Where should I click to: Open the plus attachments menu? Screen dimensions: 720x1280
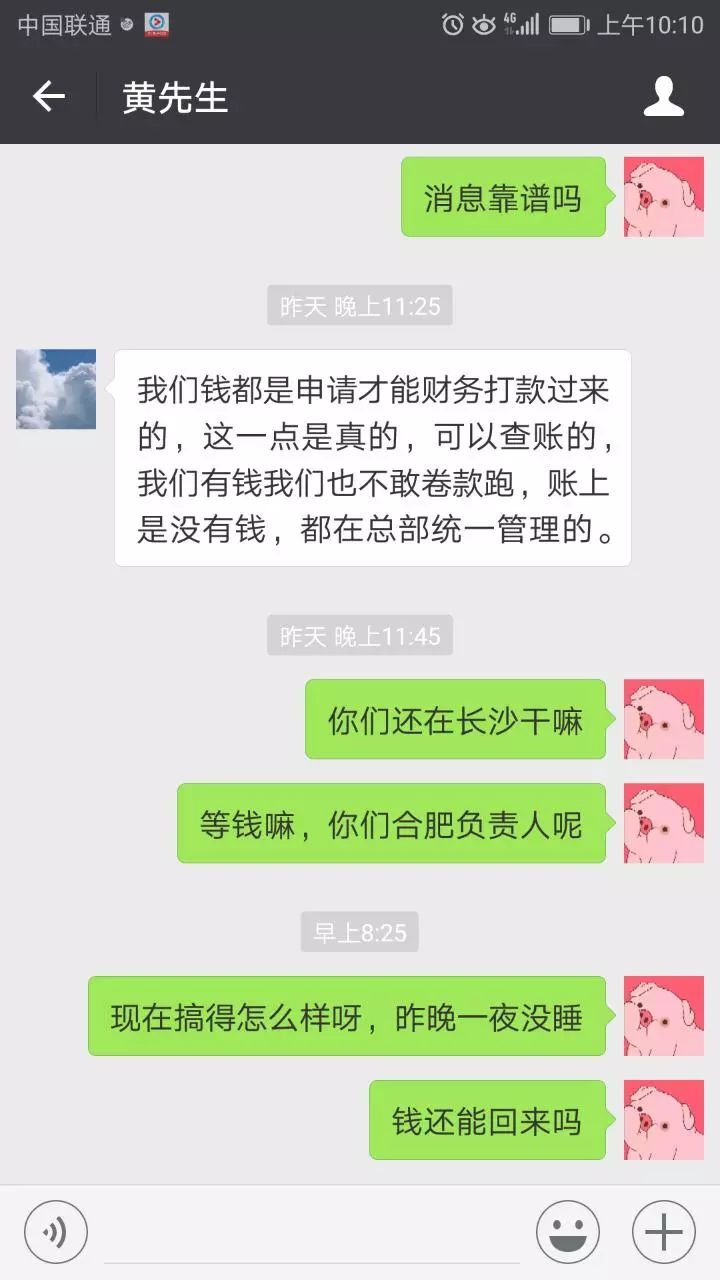(x=663, y=1232)
